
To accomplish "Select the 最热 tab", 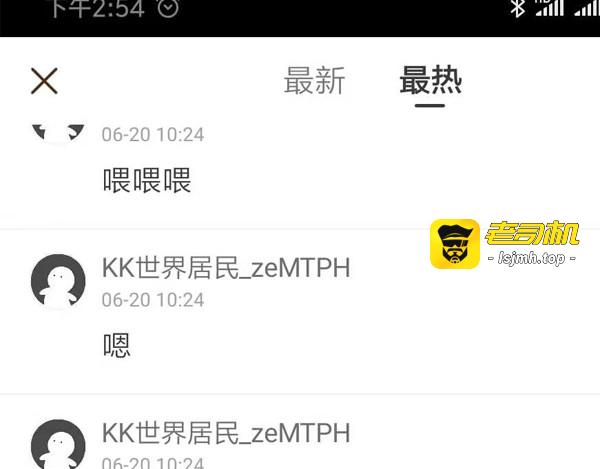I will point(430,82).
